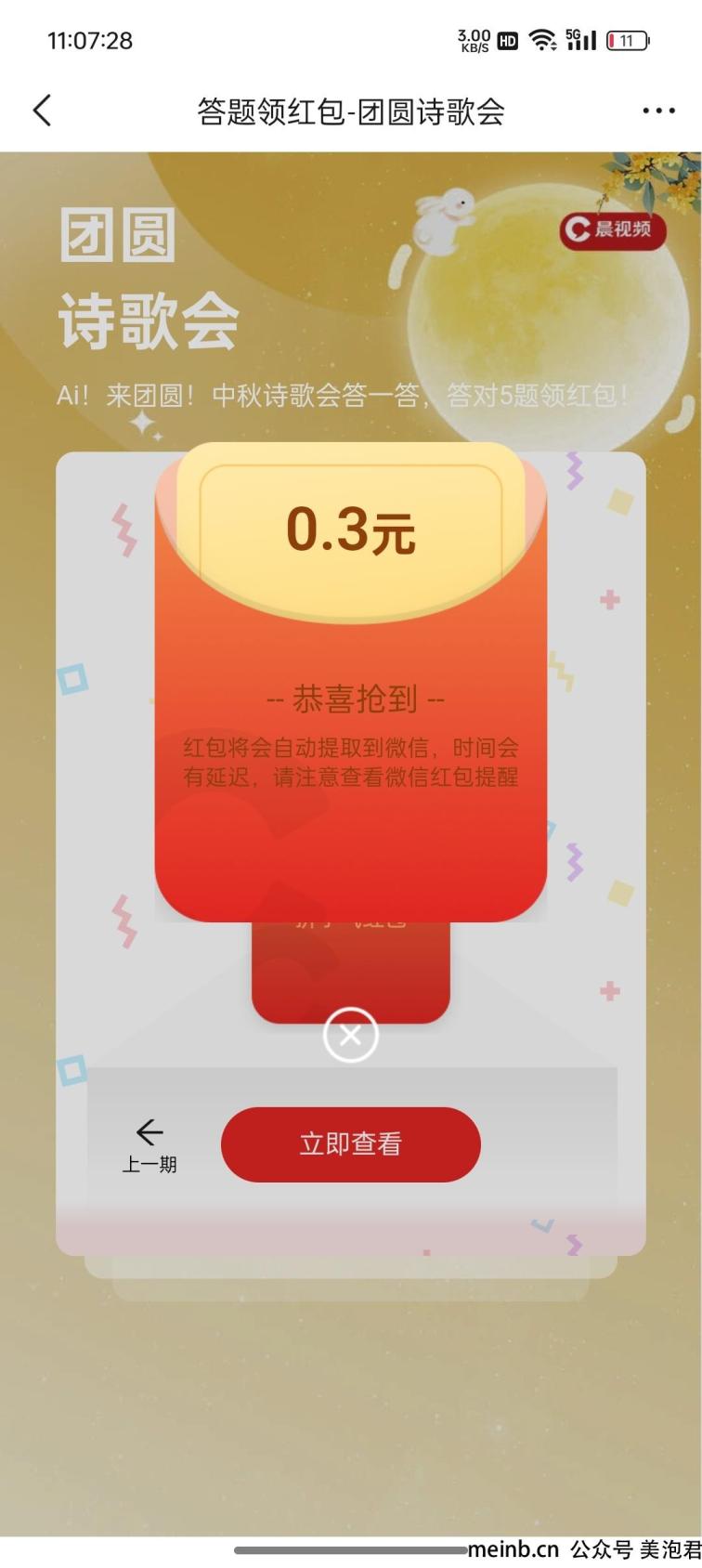Go back using the header arrow
The image size is (702, 1568).
coord(43,111)
